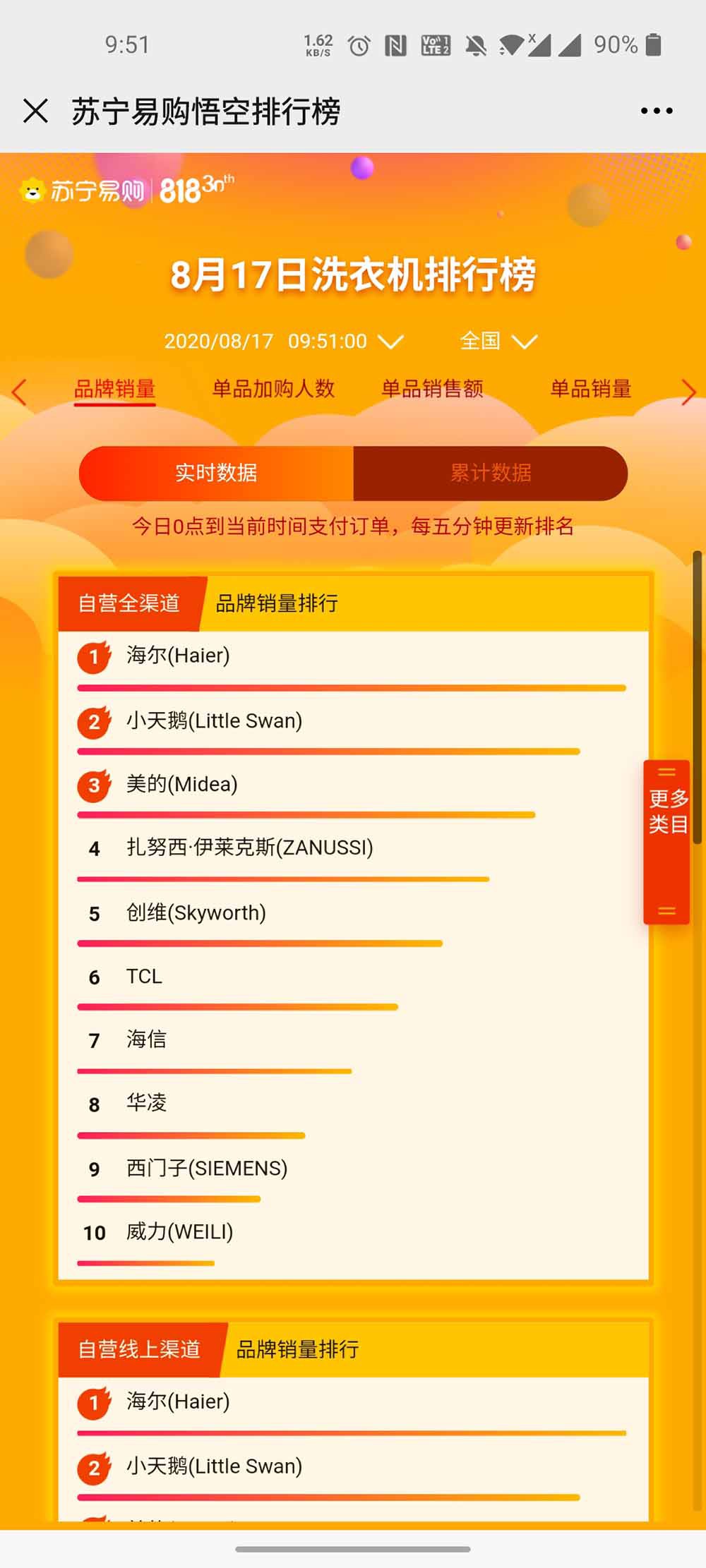The width and height of the screenshot is (706, 1568).
Task: Tap the left arrow of the tab row
Action: pyautogui.click(x=19, y=392)
